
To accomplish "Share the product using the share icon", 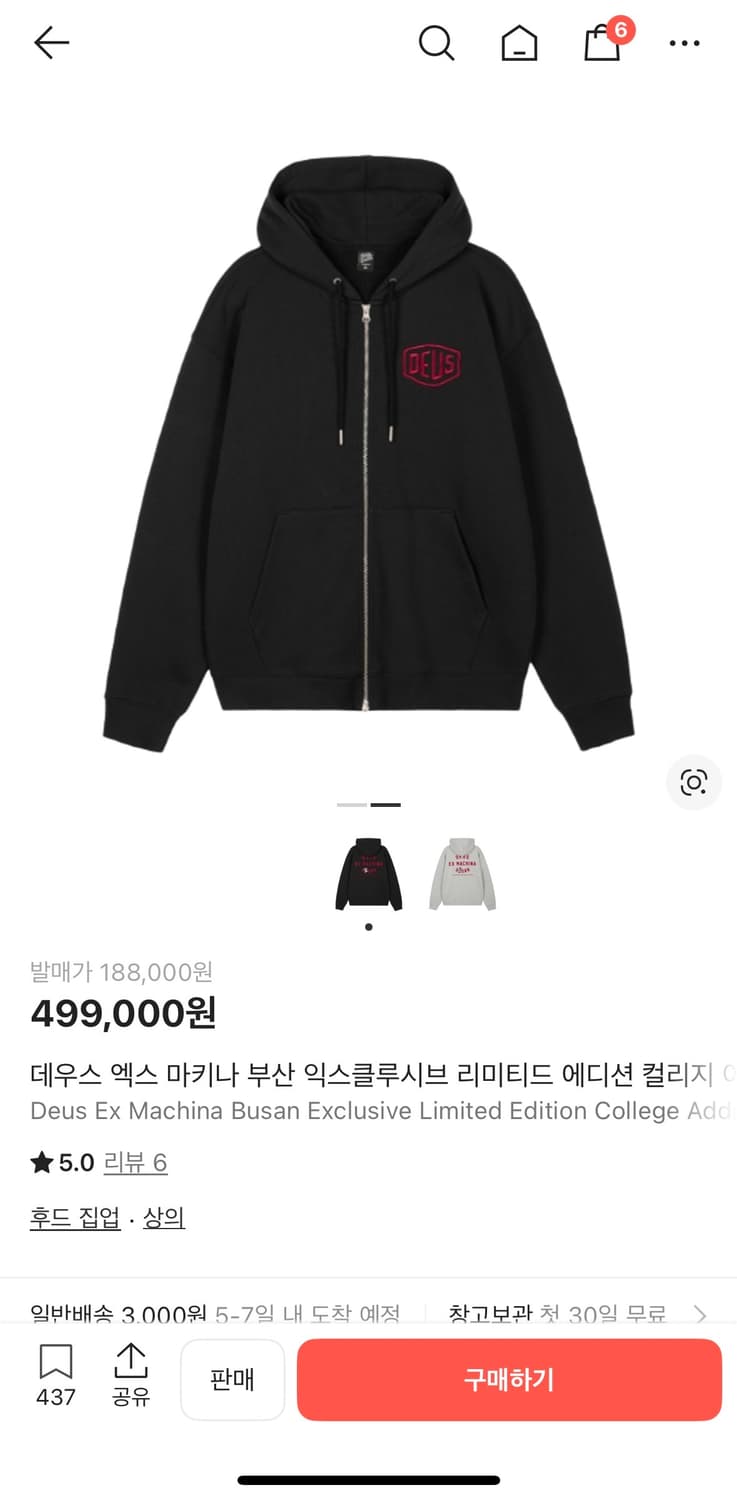I will [x=130, y=1363].
